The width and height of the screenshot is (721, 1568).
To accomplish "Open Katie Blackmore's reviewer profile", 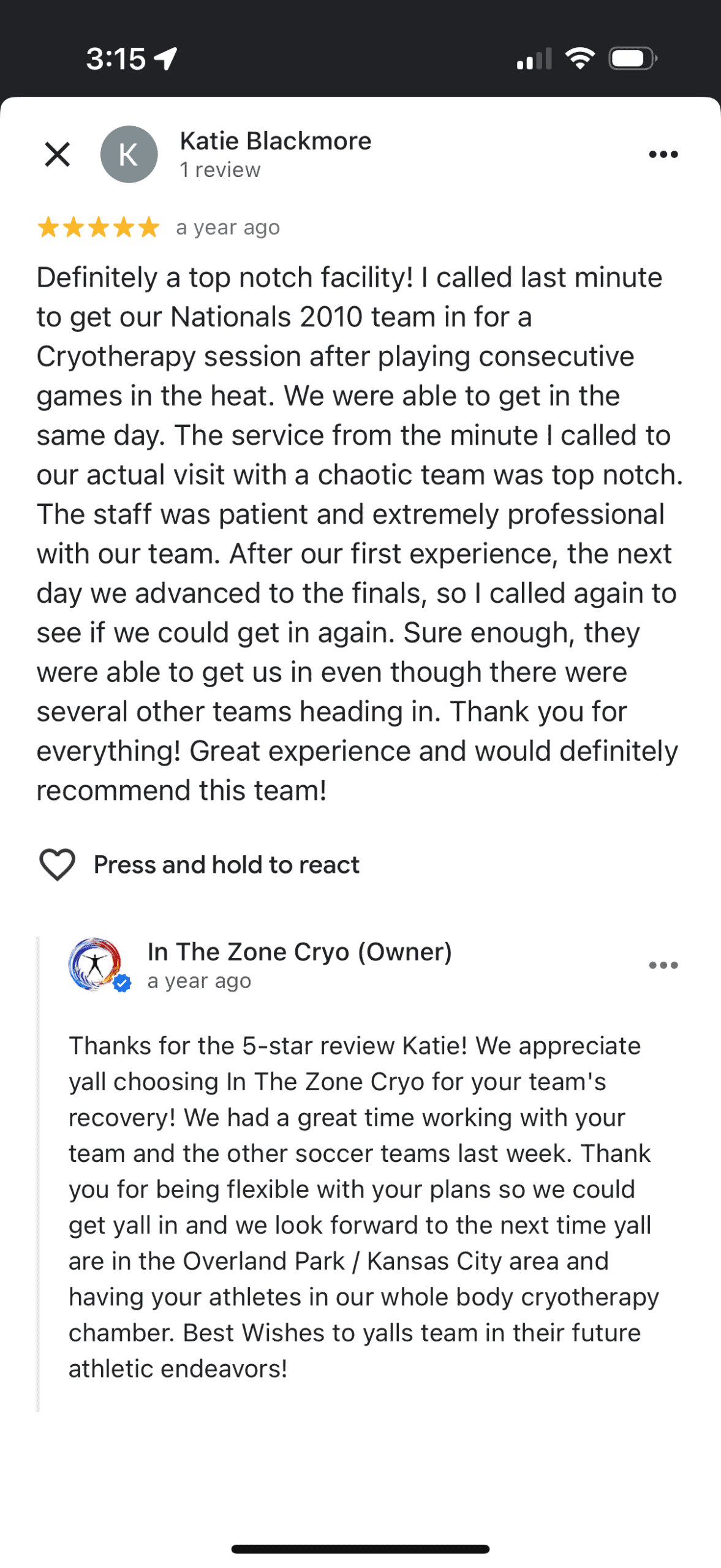I will 275,141.
